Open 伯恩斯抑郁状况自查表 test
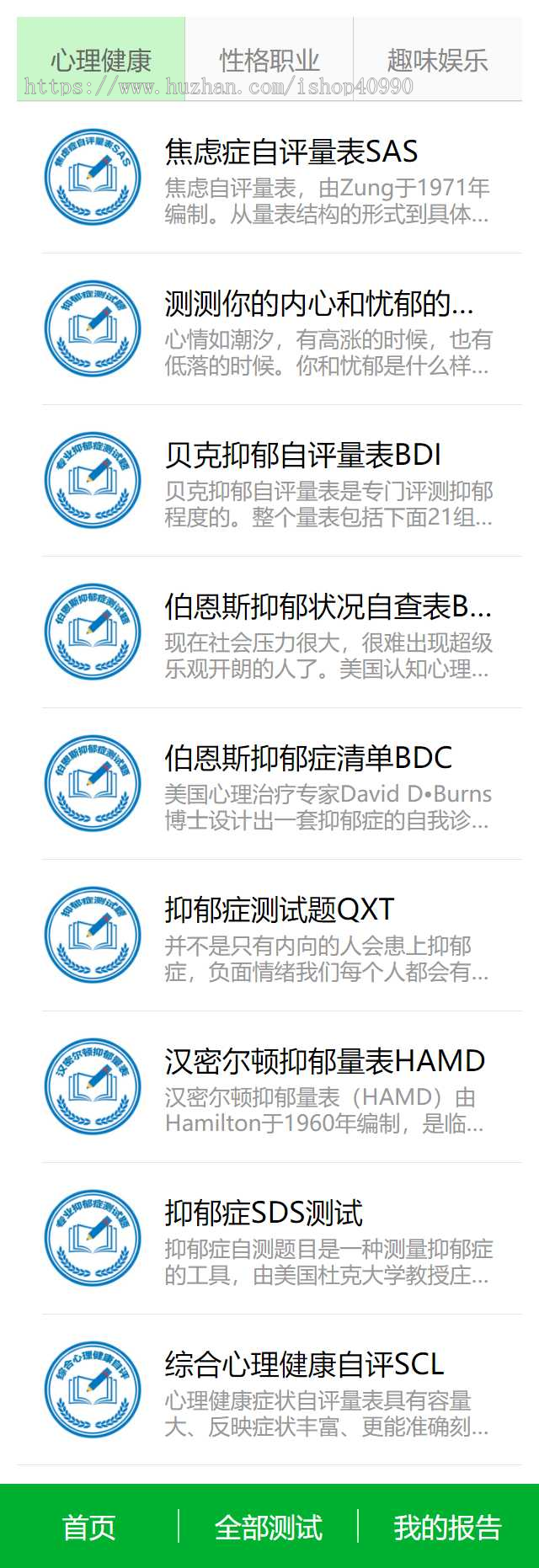The width and height of the screenshot is (539, 1568). [x=328, y=607]
